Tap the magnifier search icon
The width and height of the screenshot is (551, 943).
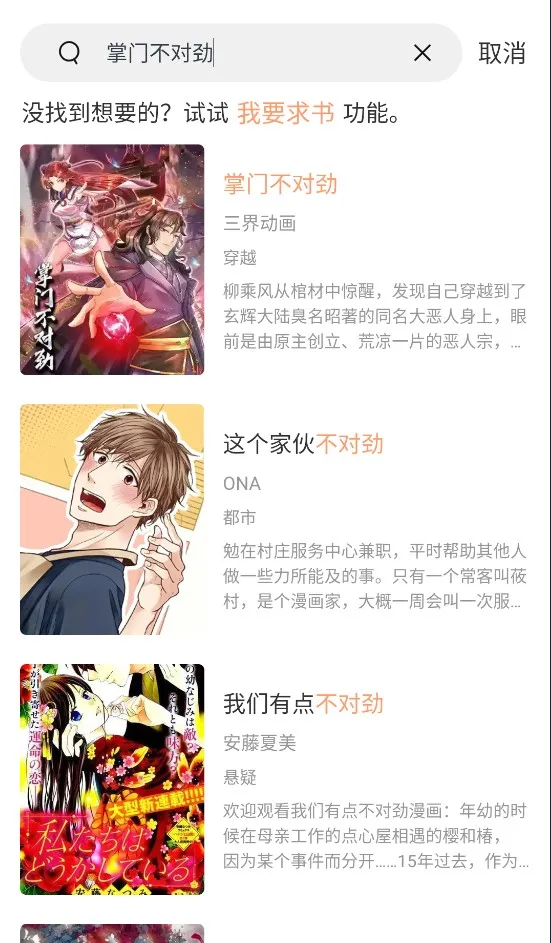(x=69, y=53)
